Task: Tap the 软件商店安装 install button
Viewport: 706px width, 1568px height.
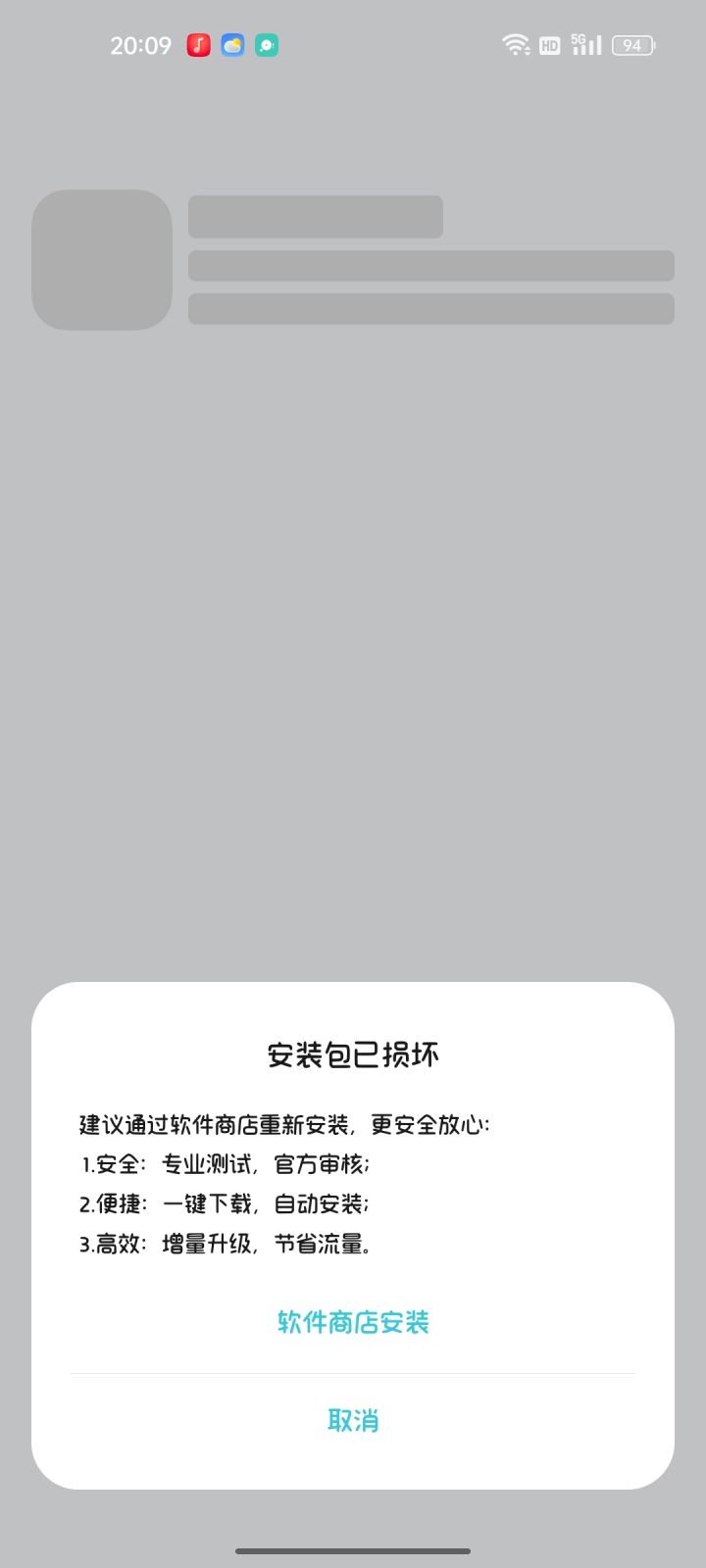Action: (x=354, y=1322)
